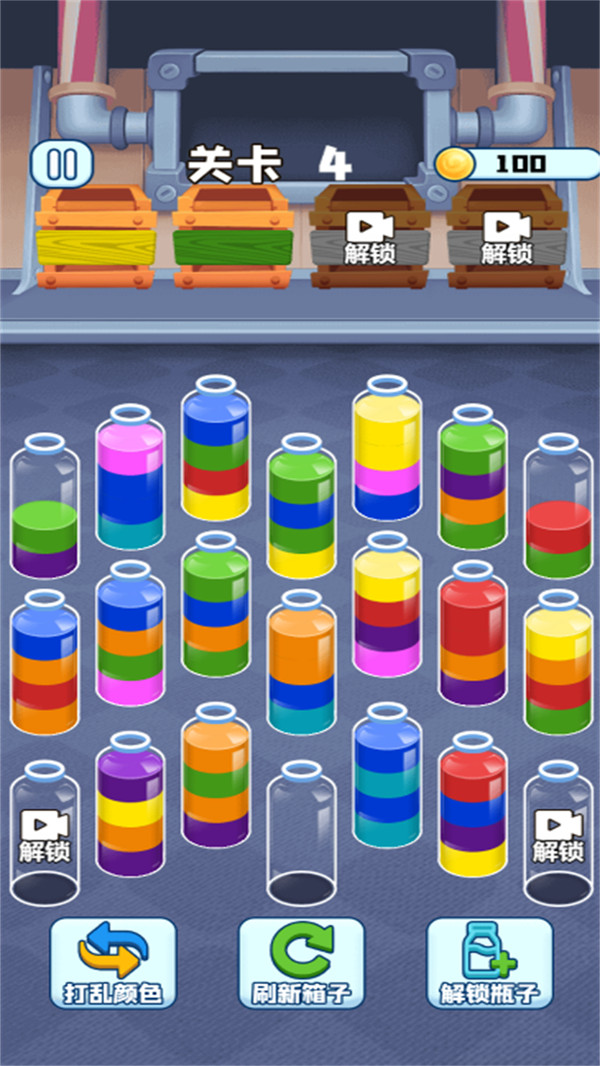Select the bottle with green over purple
Screen dimensions: 600x1066
(44, 510)
